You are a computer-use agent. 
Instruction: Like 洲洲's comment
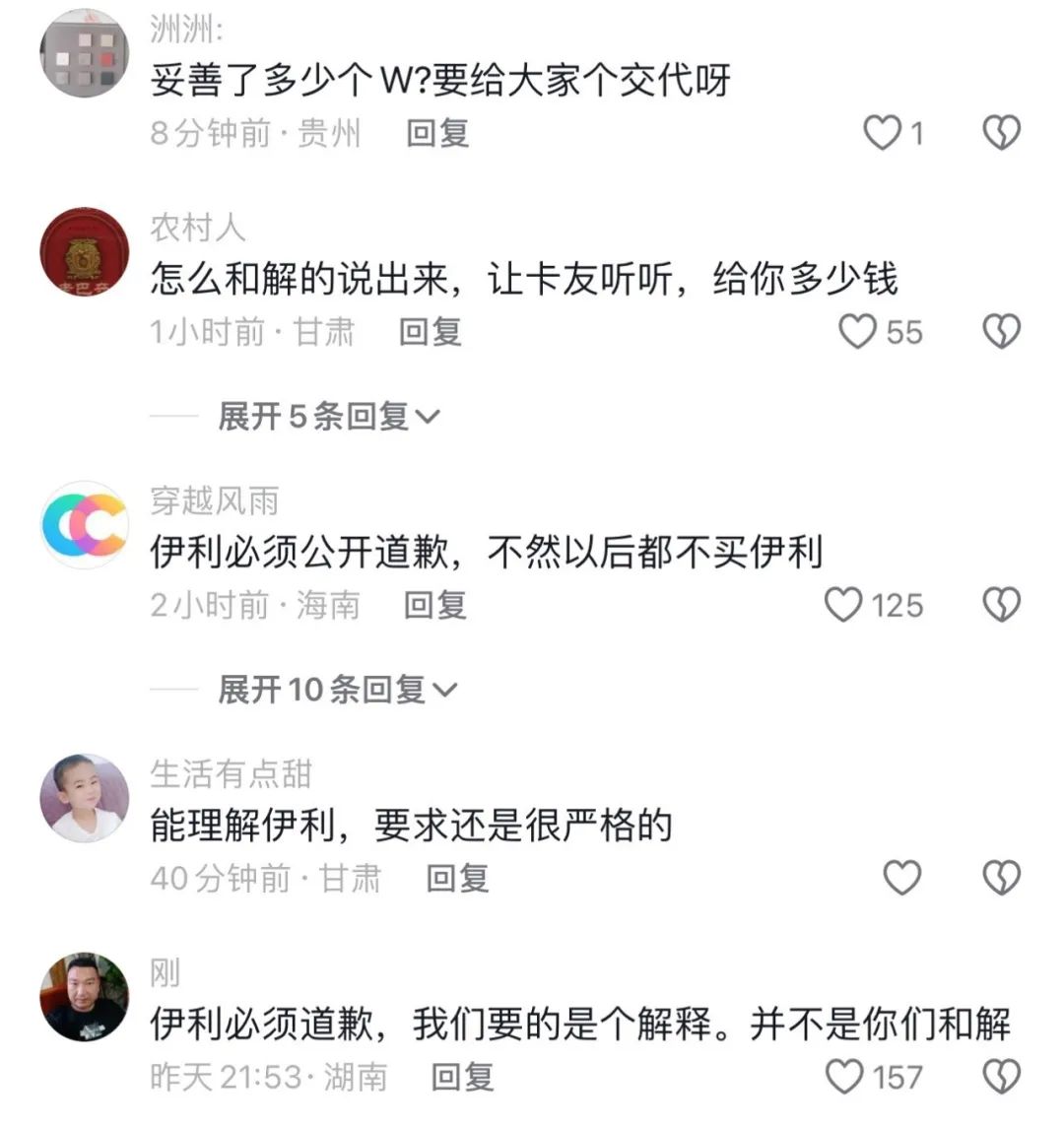click(883, 132)
